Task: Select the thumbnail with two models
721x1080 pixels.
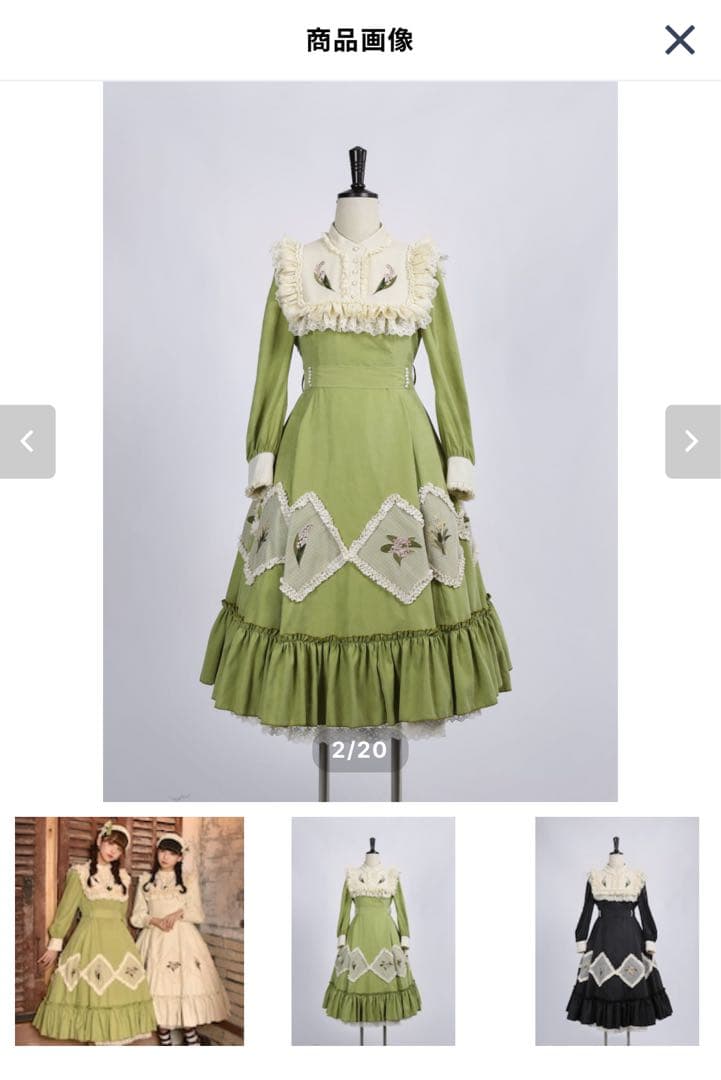Action: click(129, 931)
